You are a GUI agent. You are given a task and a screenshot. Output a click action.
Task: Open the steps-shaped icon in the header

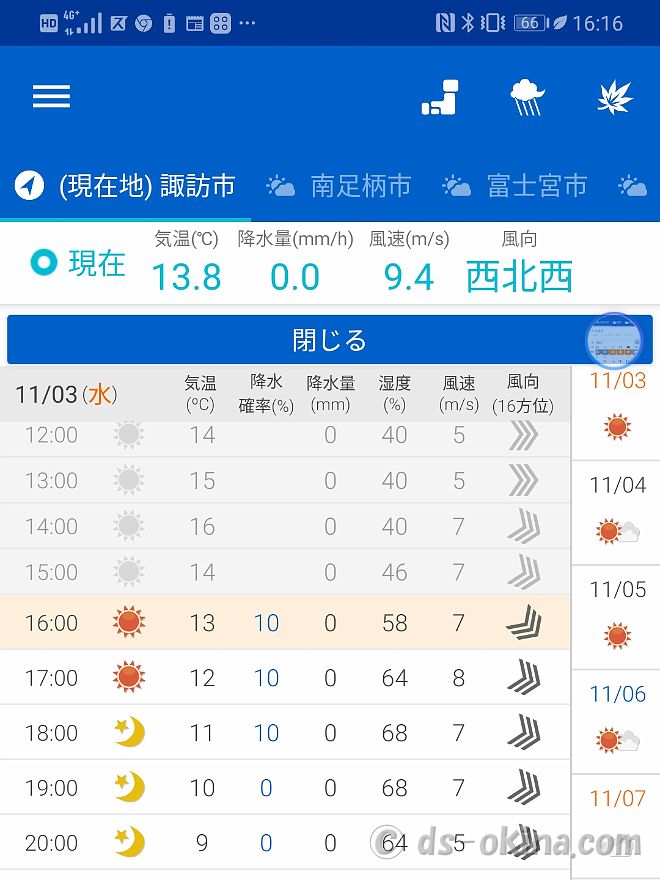click(x=440, y=97)
